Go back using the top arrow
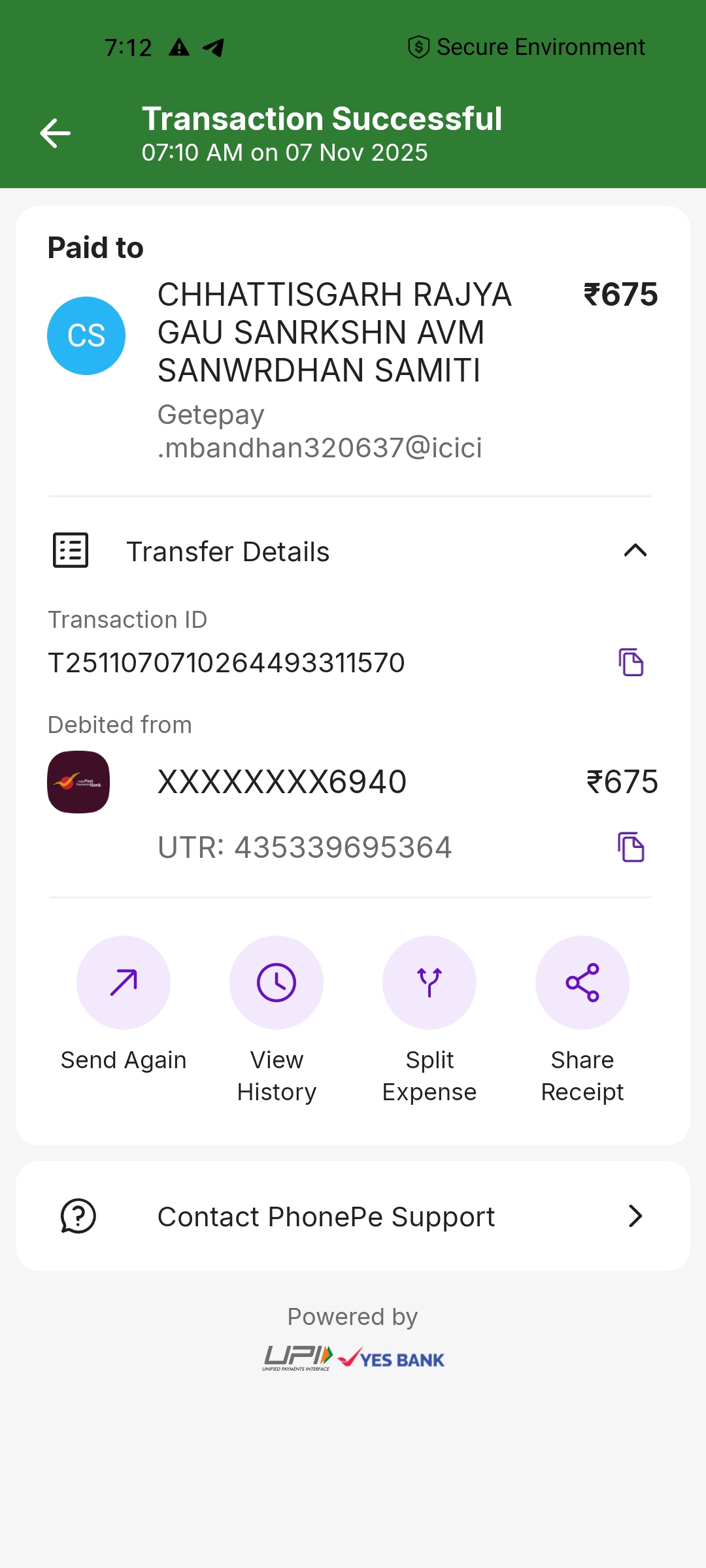Image resolution: width=706 pixels, height=1568 pixels. click(55, 134)
